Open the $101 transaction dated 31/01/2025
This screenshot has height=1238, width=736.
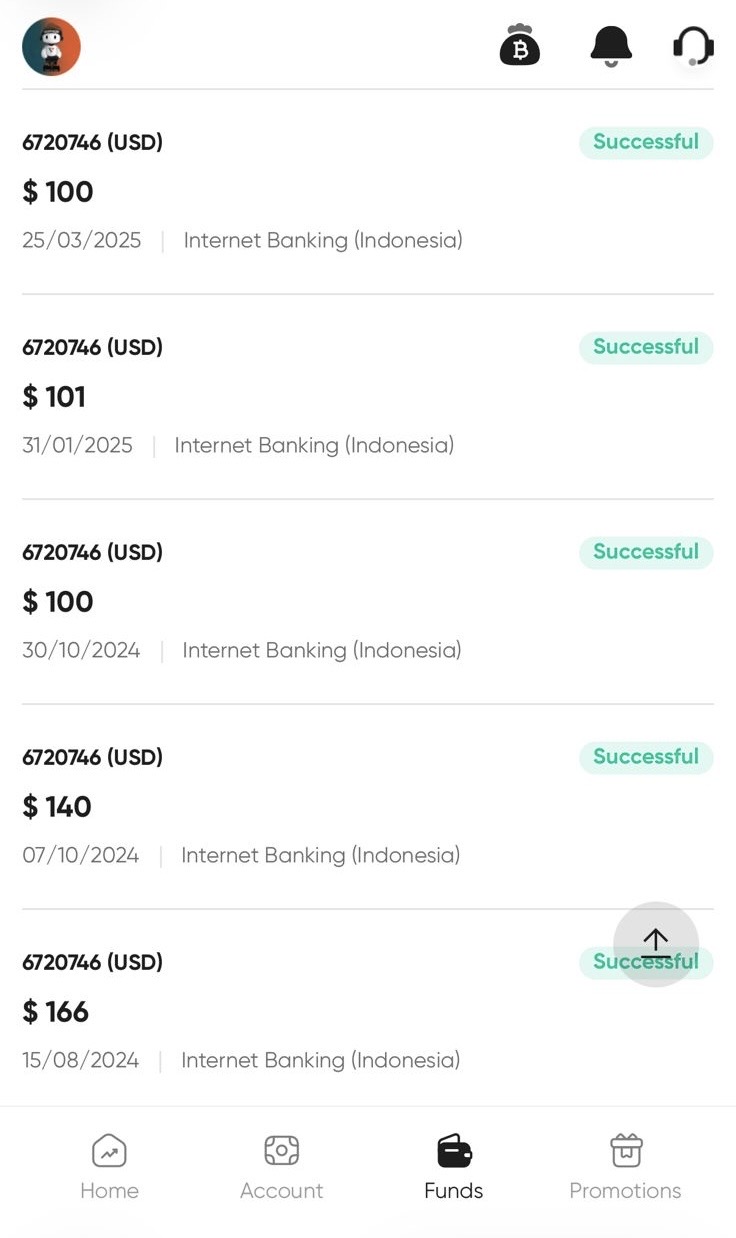300,396
